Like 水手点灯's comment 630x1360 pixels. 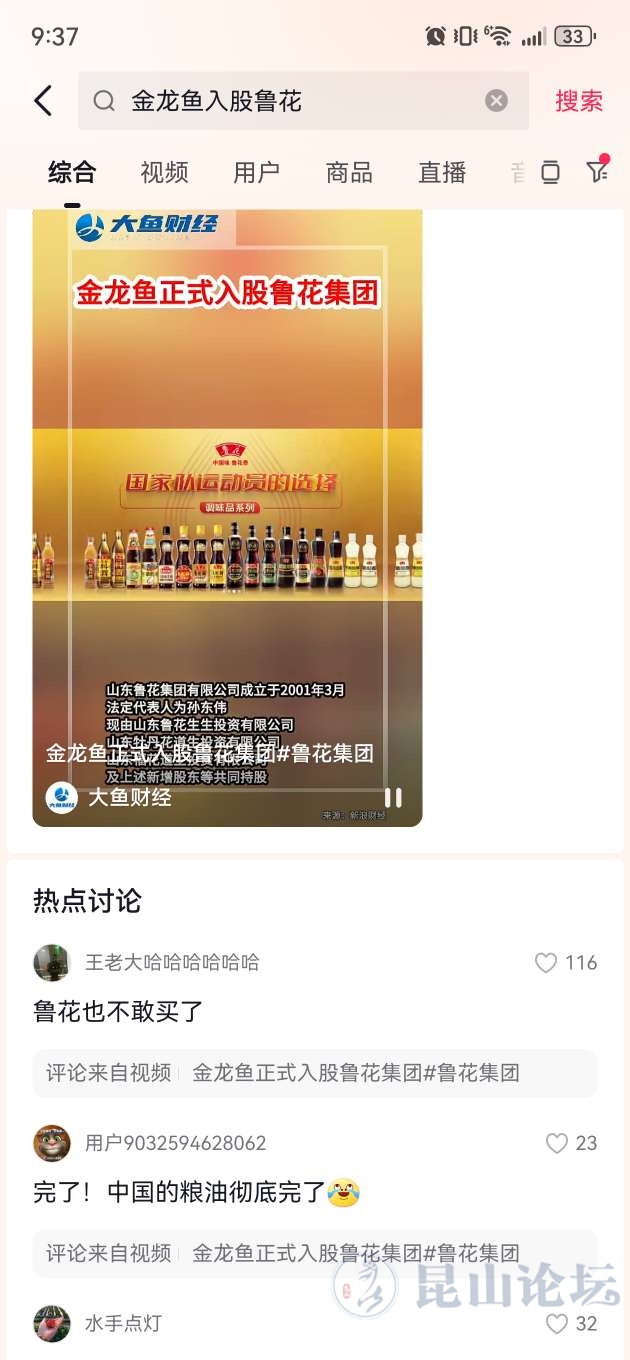point(557,1324)
